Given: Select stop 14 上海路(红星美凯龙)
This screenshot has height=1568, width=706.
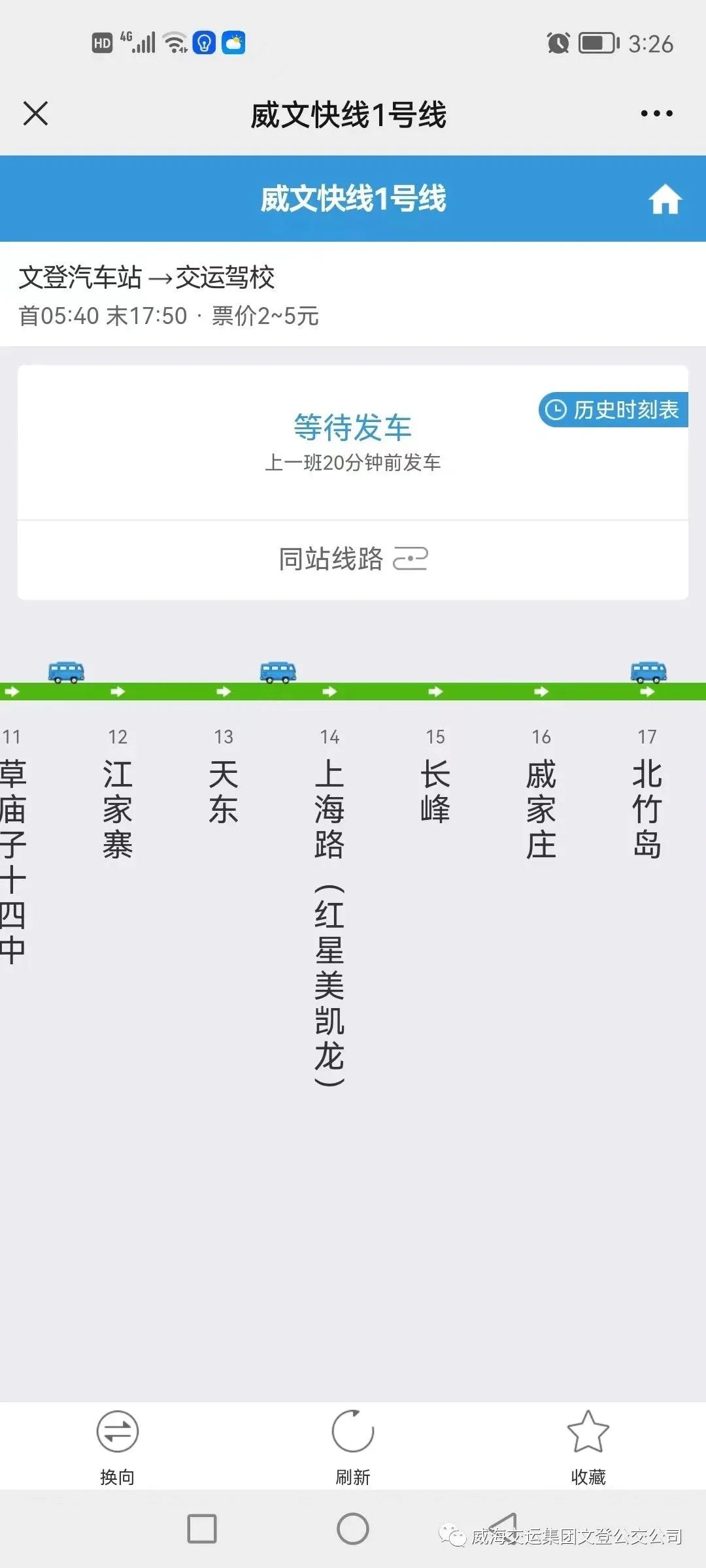Looking at the screenshot, I should coord(329,915).
